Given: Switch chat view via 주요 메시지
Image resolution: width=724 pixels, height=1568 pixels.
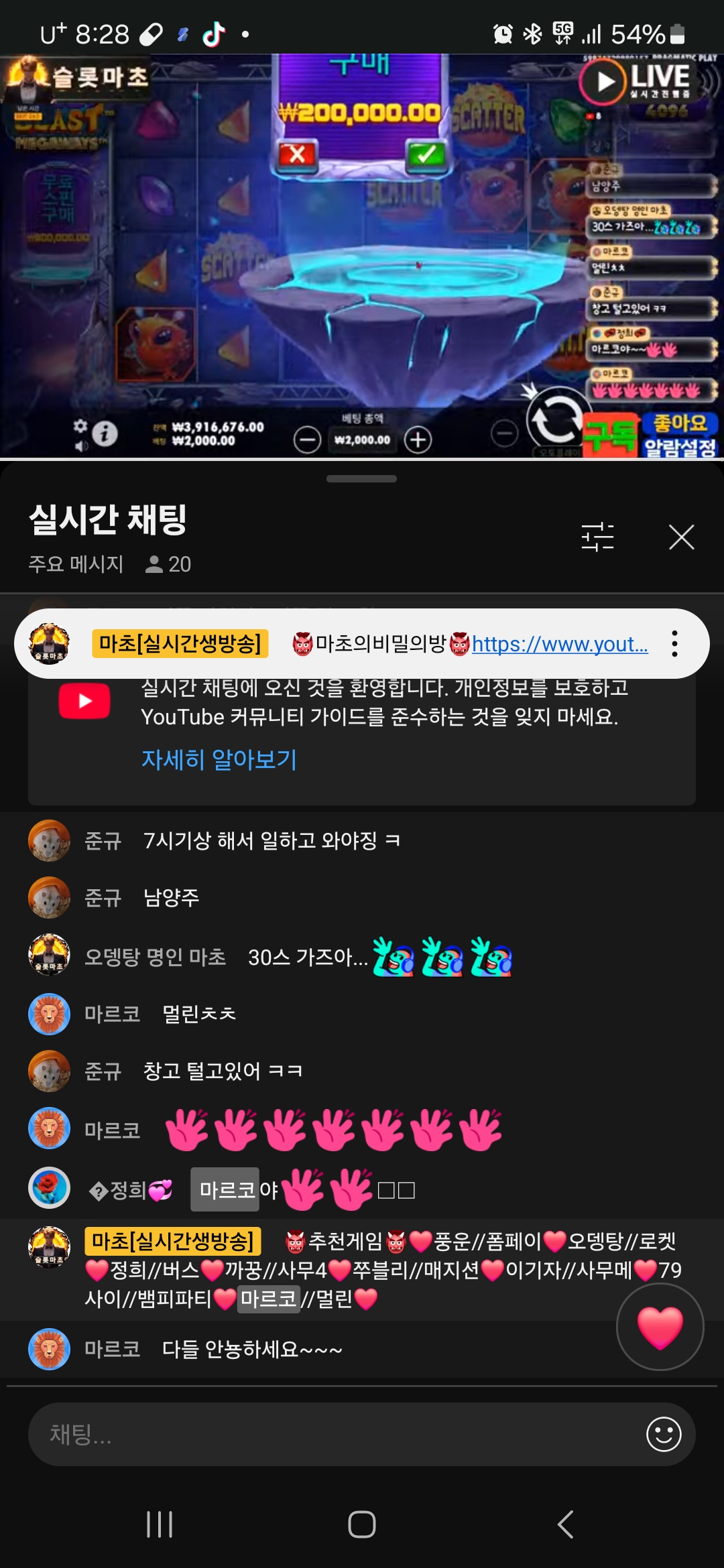Looking at the screenshot, I should click(76, 564).
